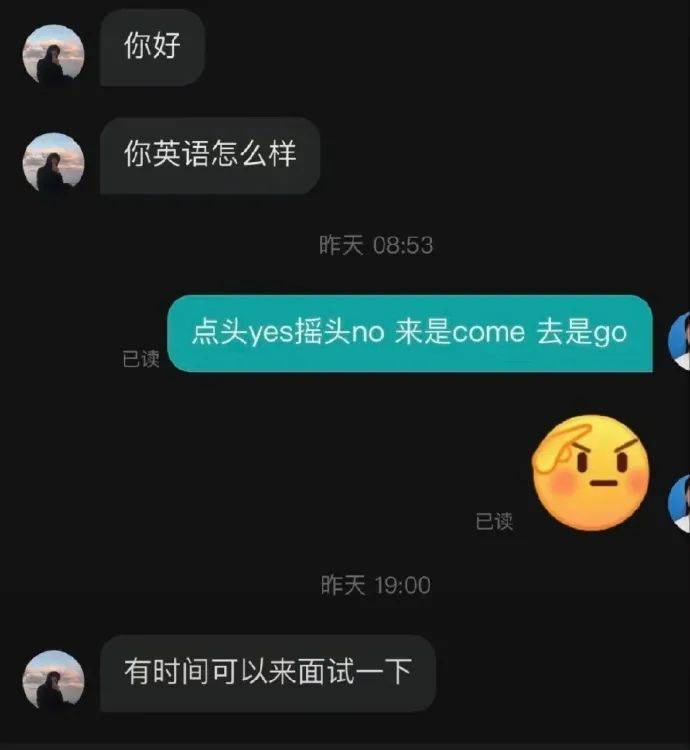View profile from avatar beside 有时间可以来面试一下
The image size is (690, 750).
tap(53, 681)
